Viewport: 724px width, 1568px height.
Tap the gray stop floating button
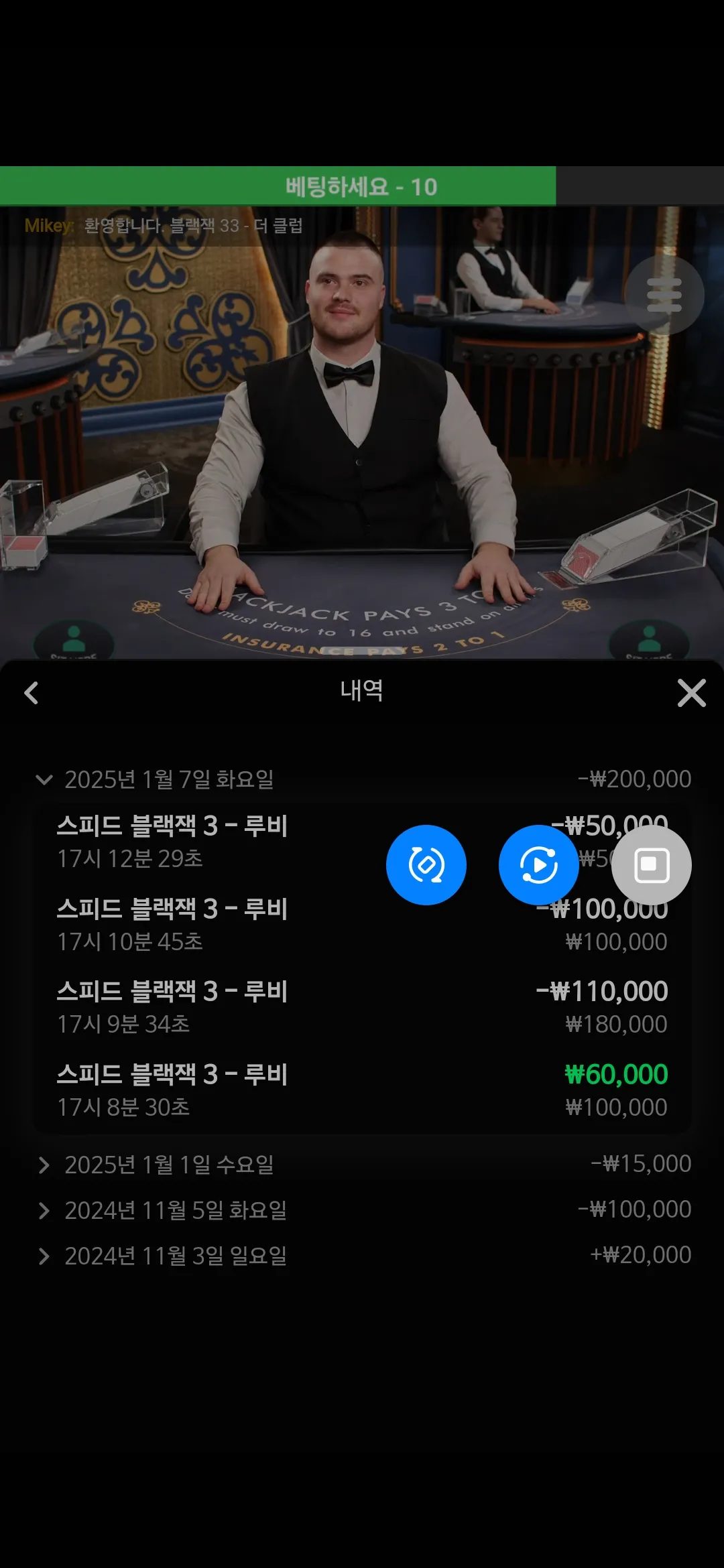652,865
